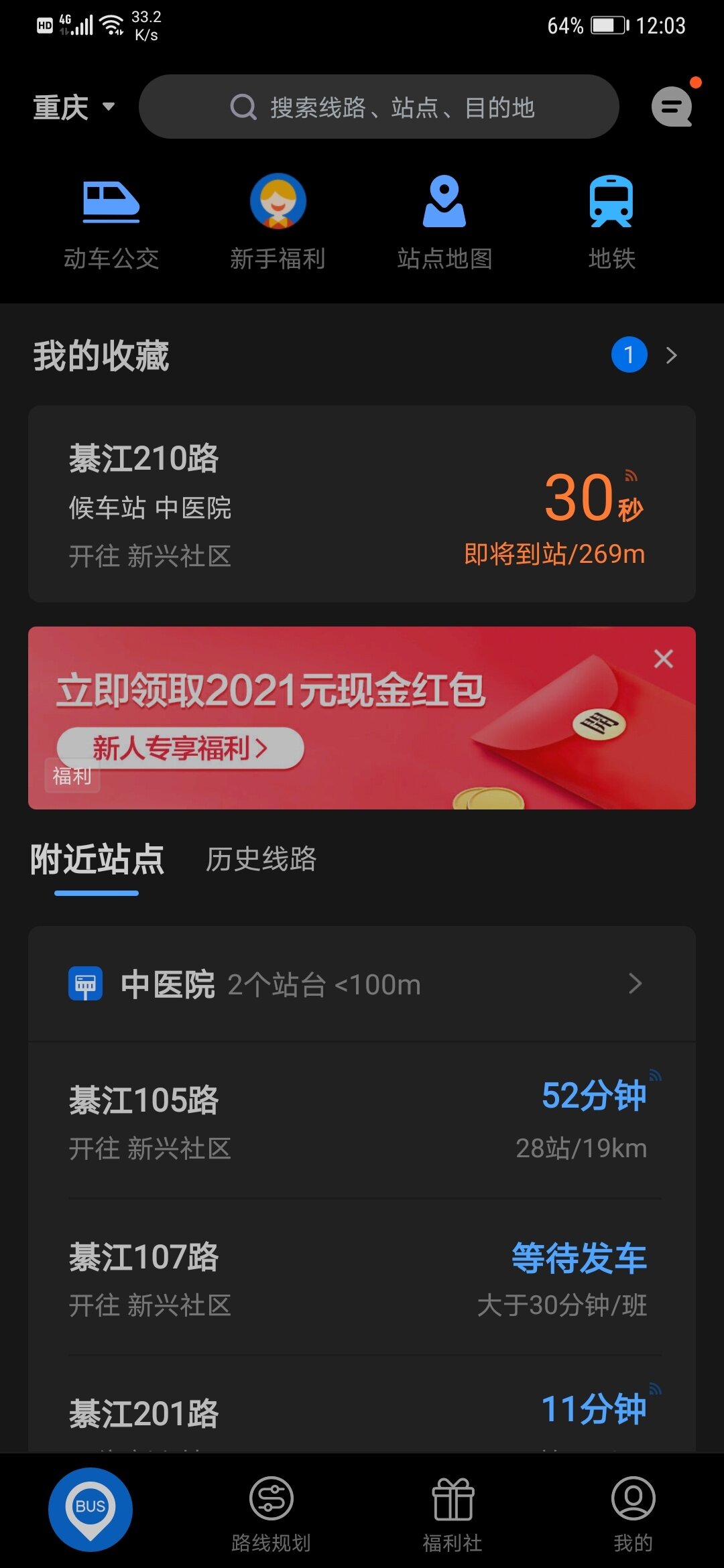Open 动车公交 shortcut
The image size is (724, 1568).
[x=111, y=222]
